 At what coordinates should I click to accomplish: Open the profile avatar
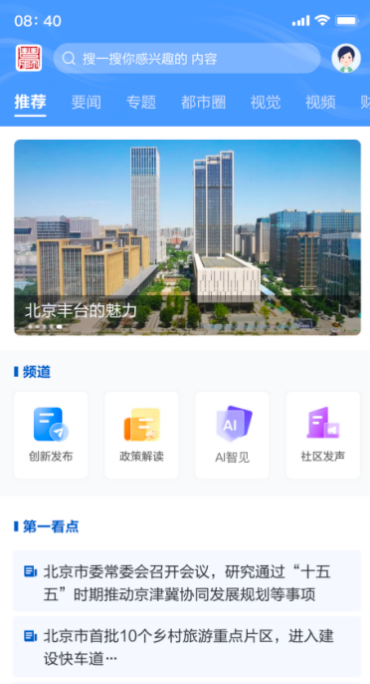coord(346,58)
